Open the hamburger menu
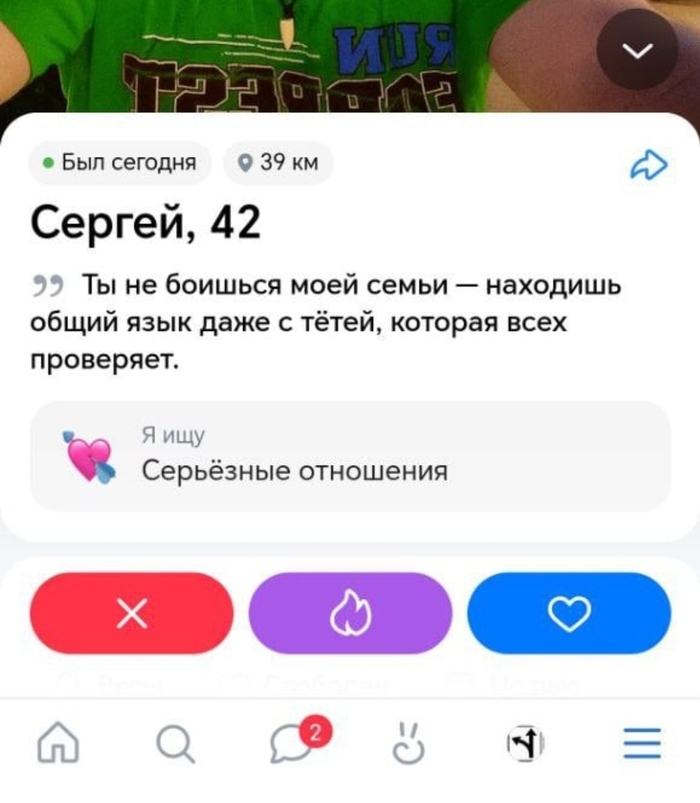700x803 pixels. coord(642,743)
